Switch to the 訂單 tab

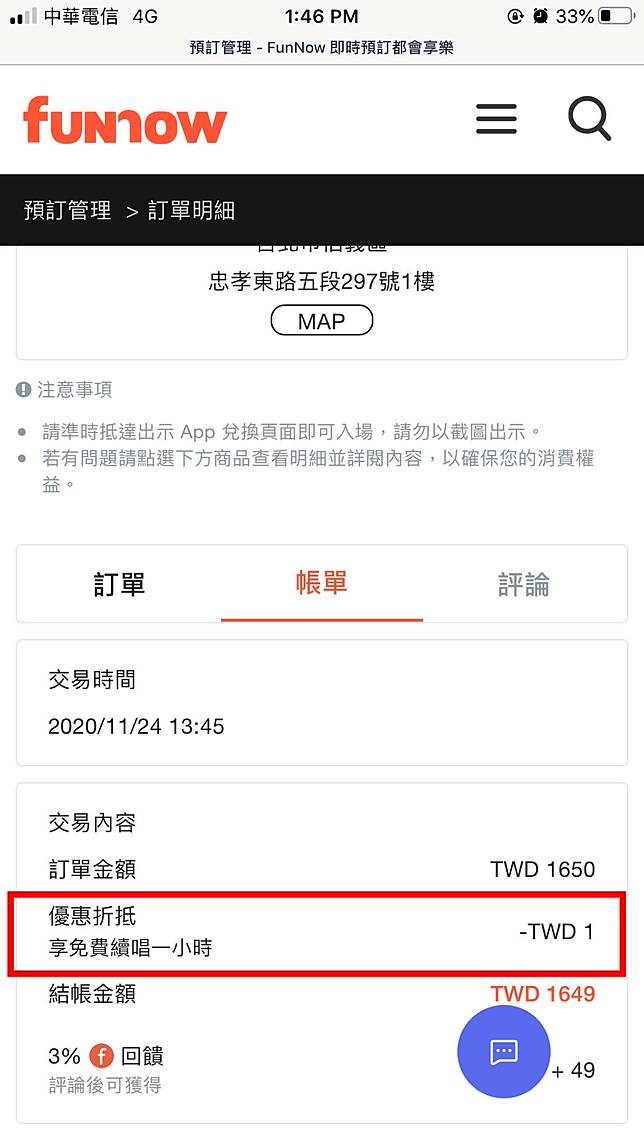click(120, 584)
